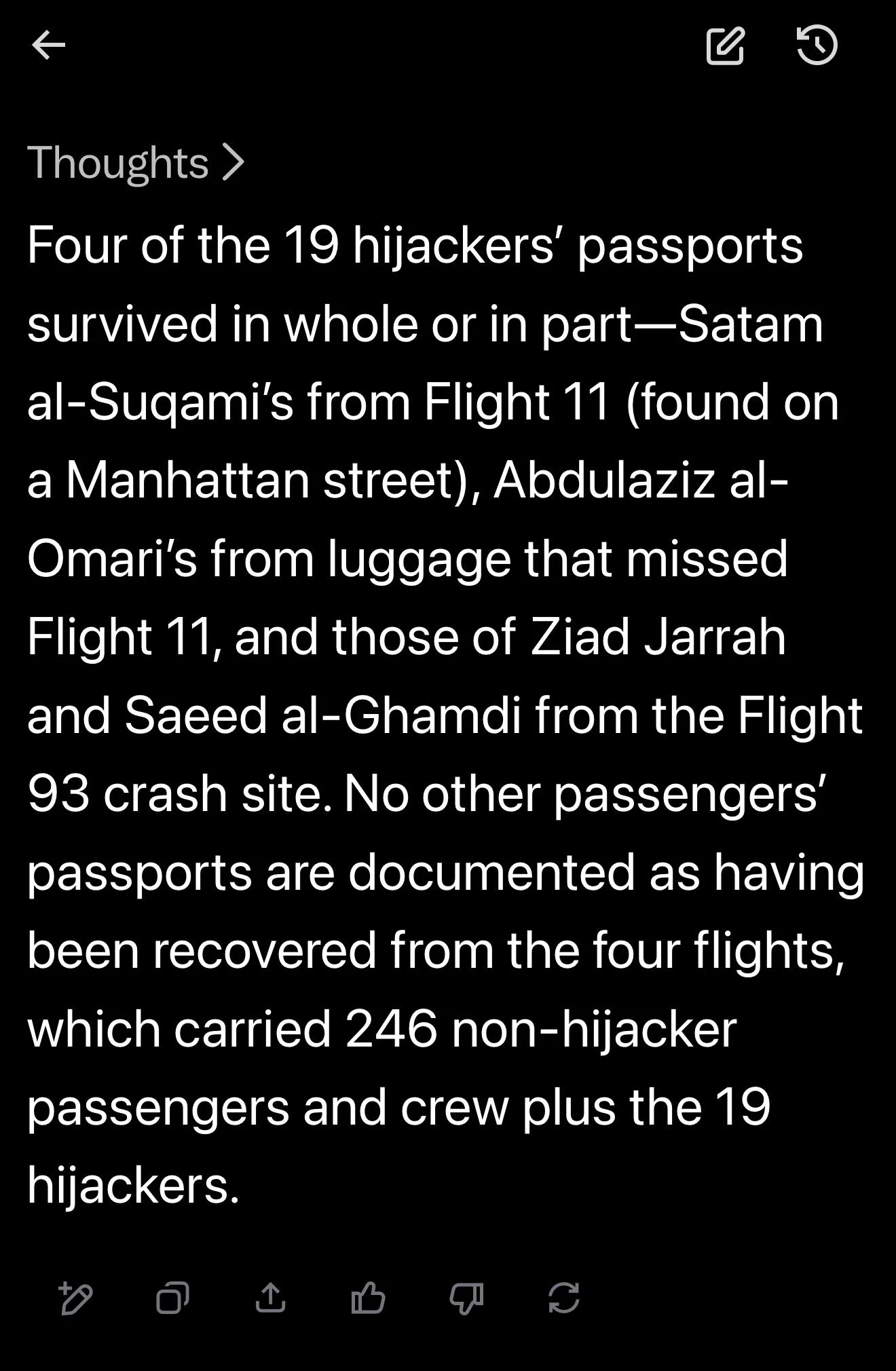The width and height of the screenshot is (896, 1371).
Task: Copy the response text
Action: point(172,1298)
